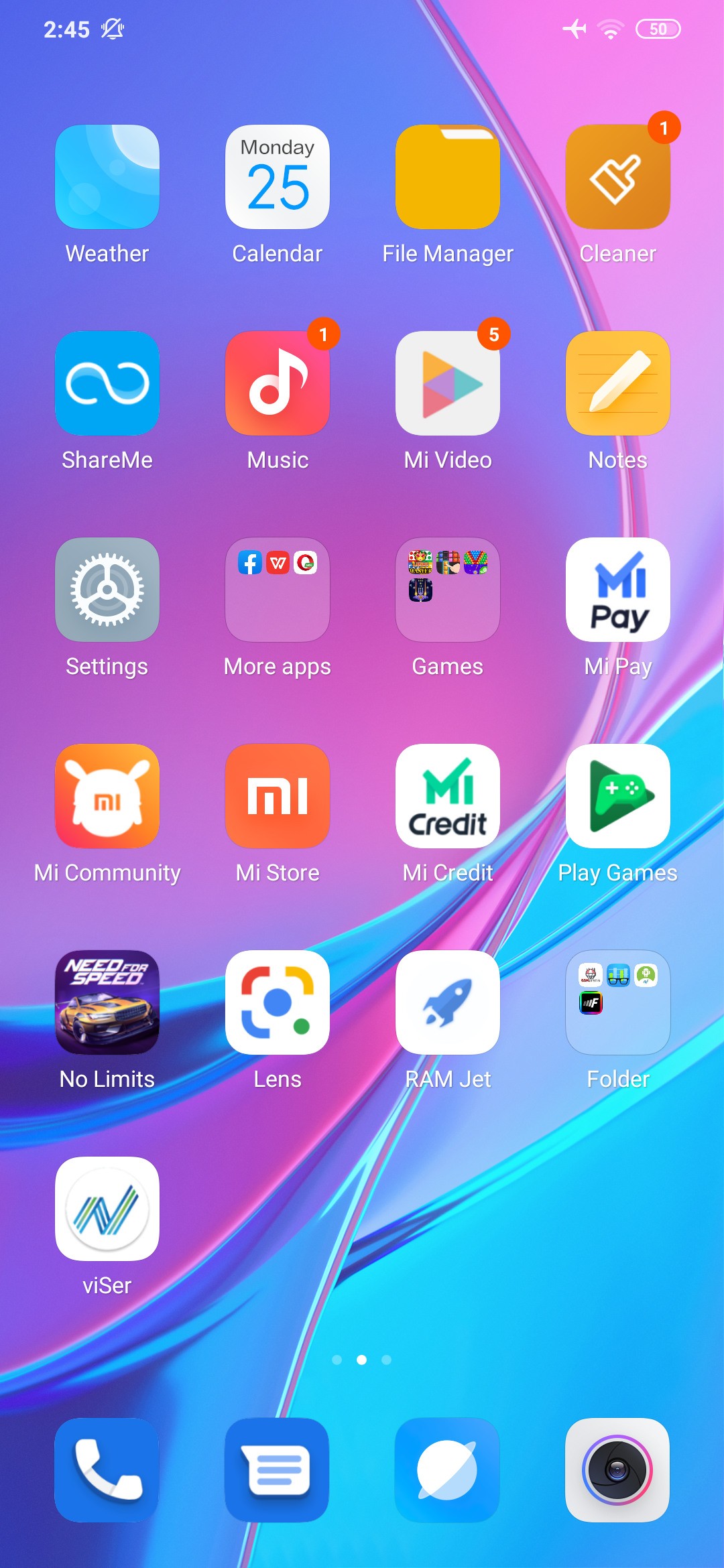Expand the More apps folder
The image size is (724, 1568).
click(x=278, y=590)
